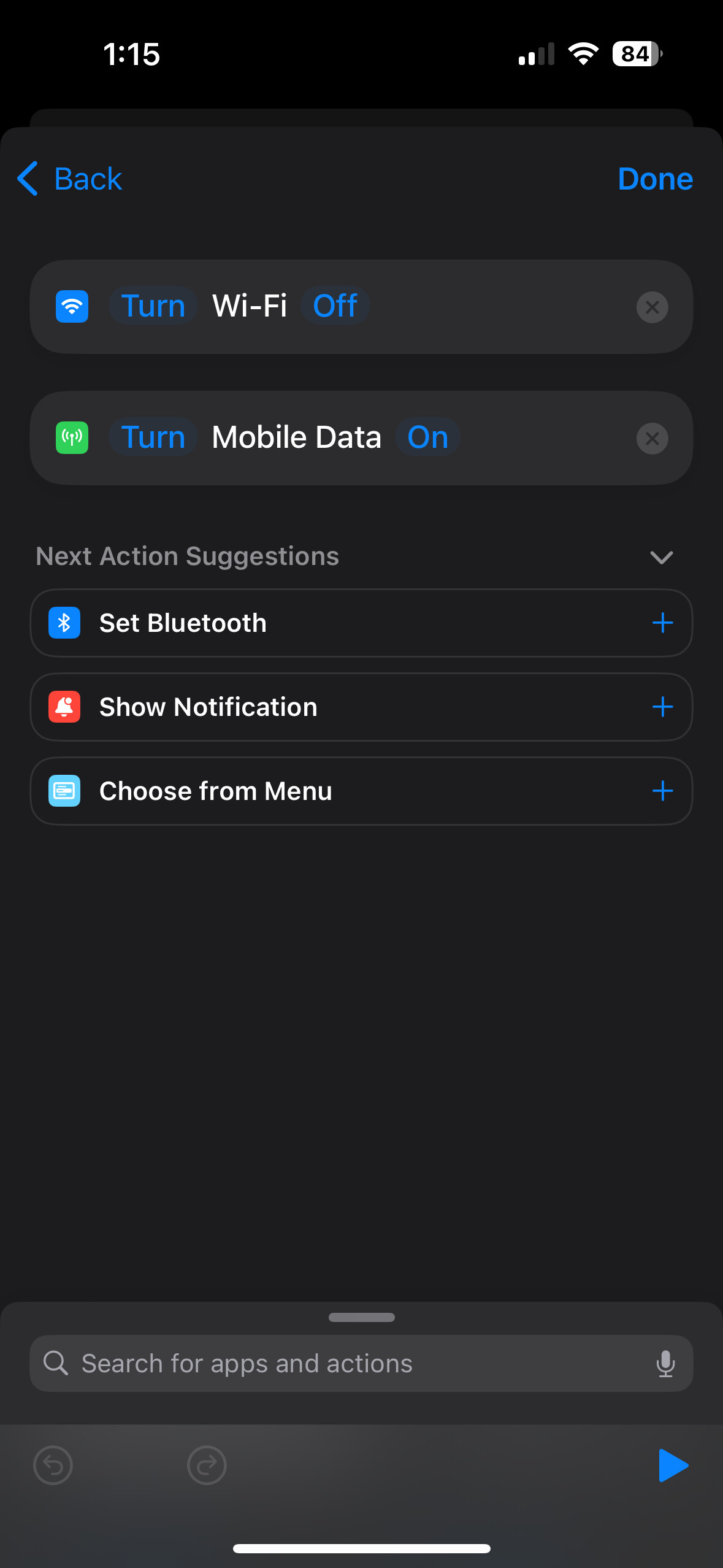Add the Choose from Menu action
Image resolution: width=723 pixels, height=1568 pixels.
[662, 791]
